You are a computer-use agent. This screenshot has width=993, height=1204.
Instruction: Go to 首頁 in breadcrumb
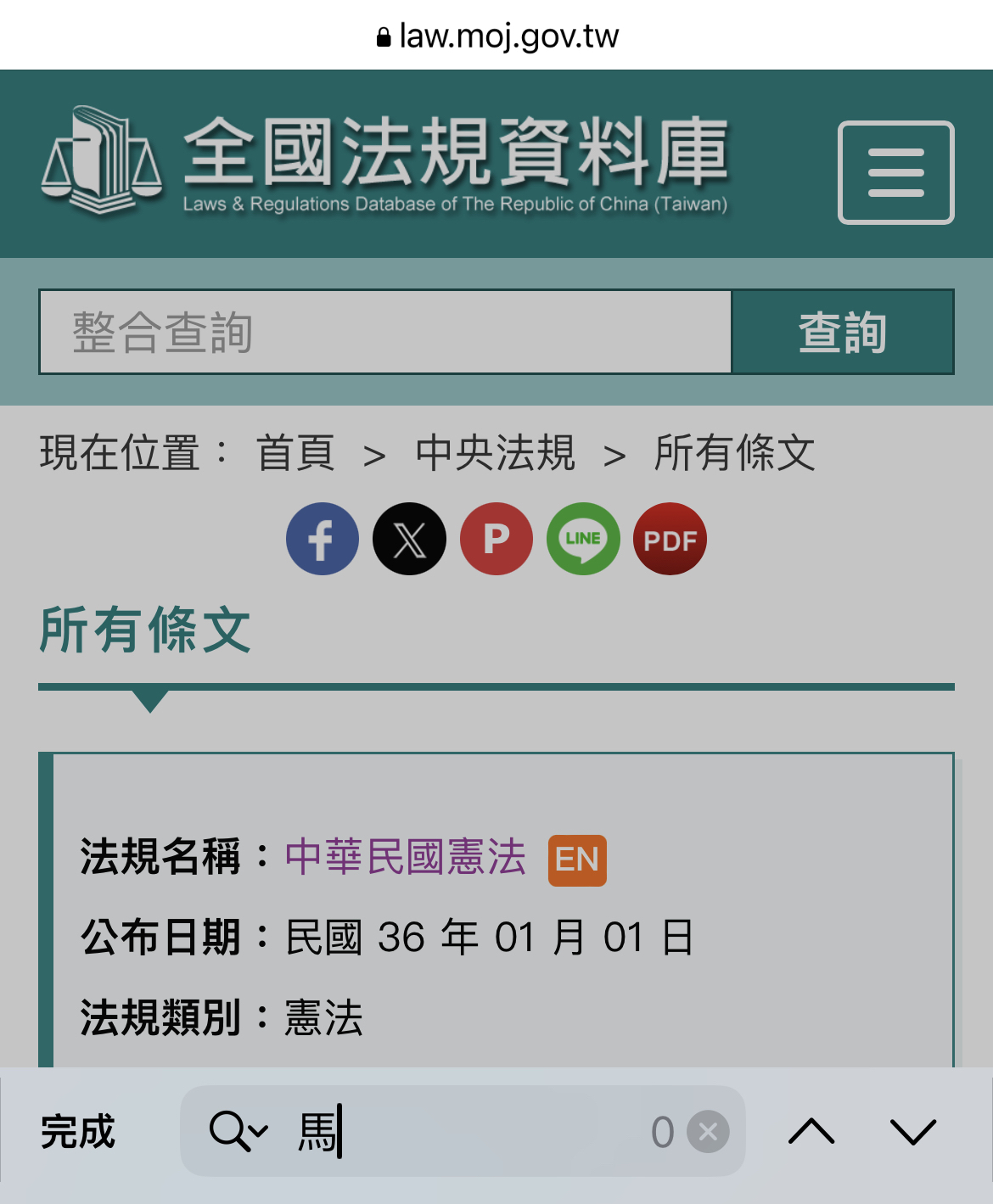click(295, 452)
